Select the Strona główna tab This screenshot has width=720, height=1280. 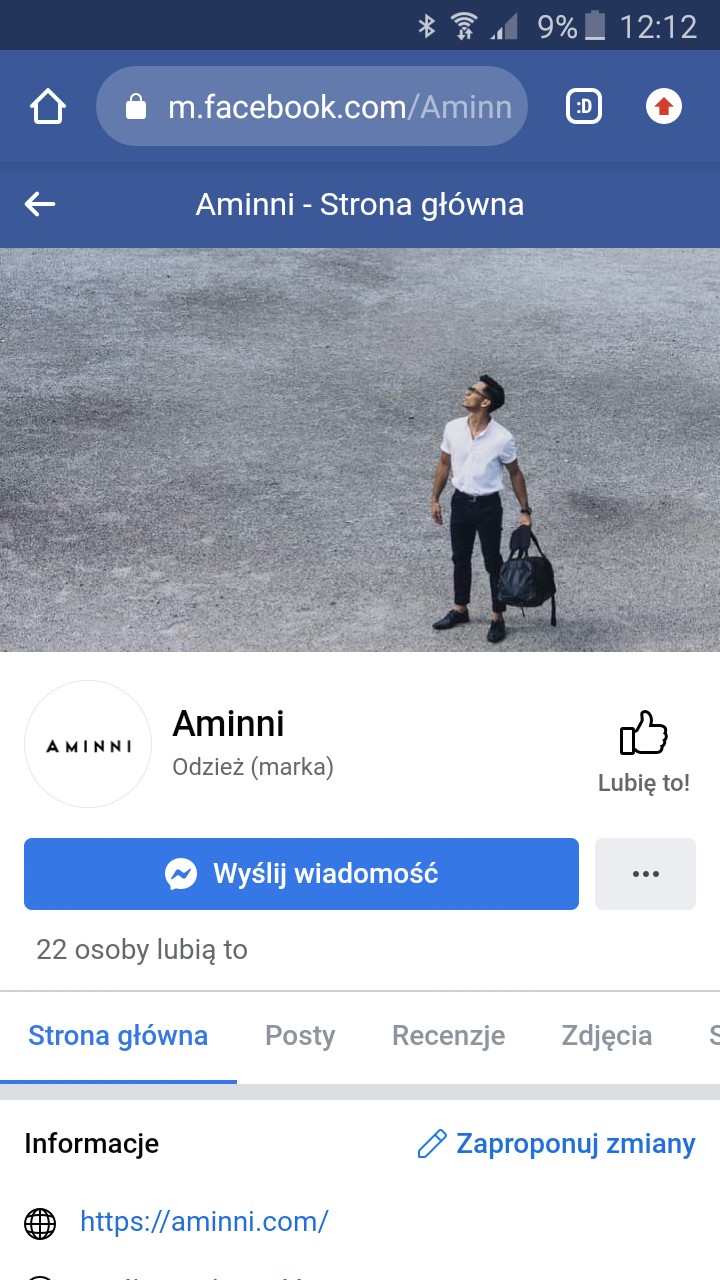118,1036
